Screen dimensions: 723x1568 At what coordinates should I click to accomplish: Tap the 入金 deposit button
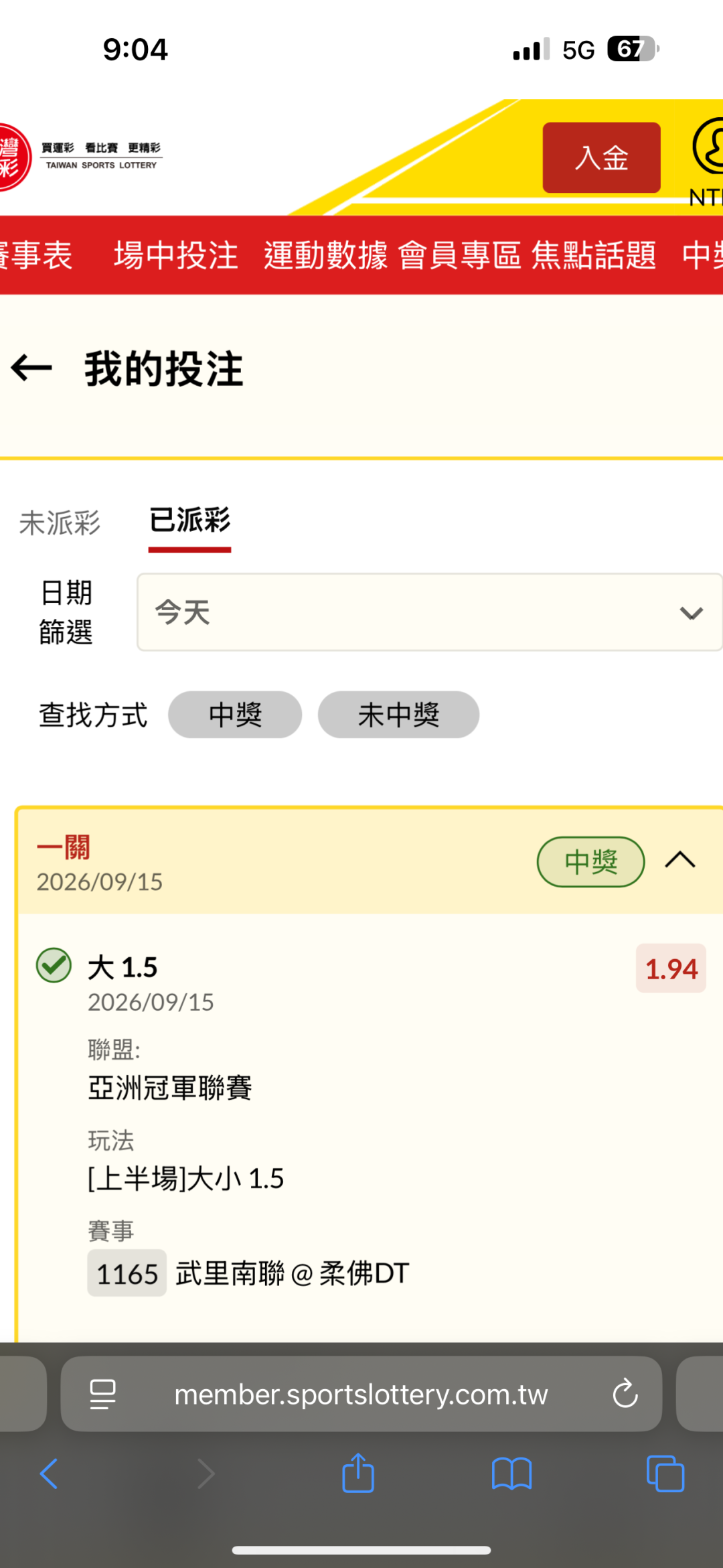coord(601,157)
